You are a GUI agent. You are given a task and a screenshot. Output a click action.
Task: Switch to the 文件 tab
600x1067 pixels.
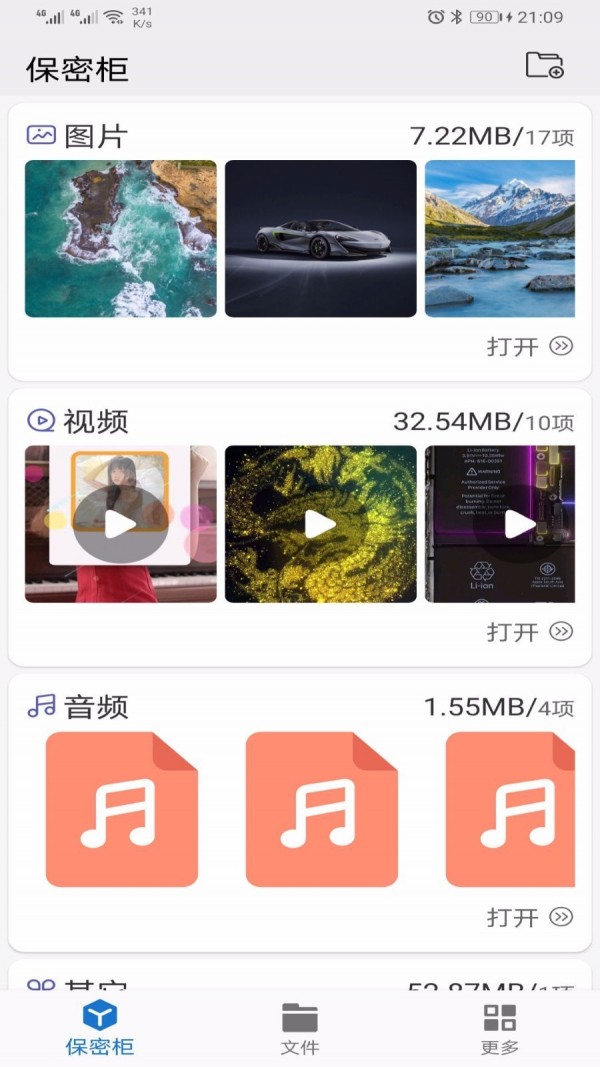coord(300,1028)
